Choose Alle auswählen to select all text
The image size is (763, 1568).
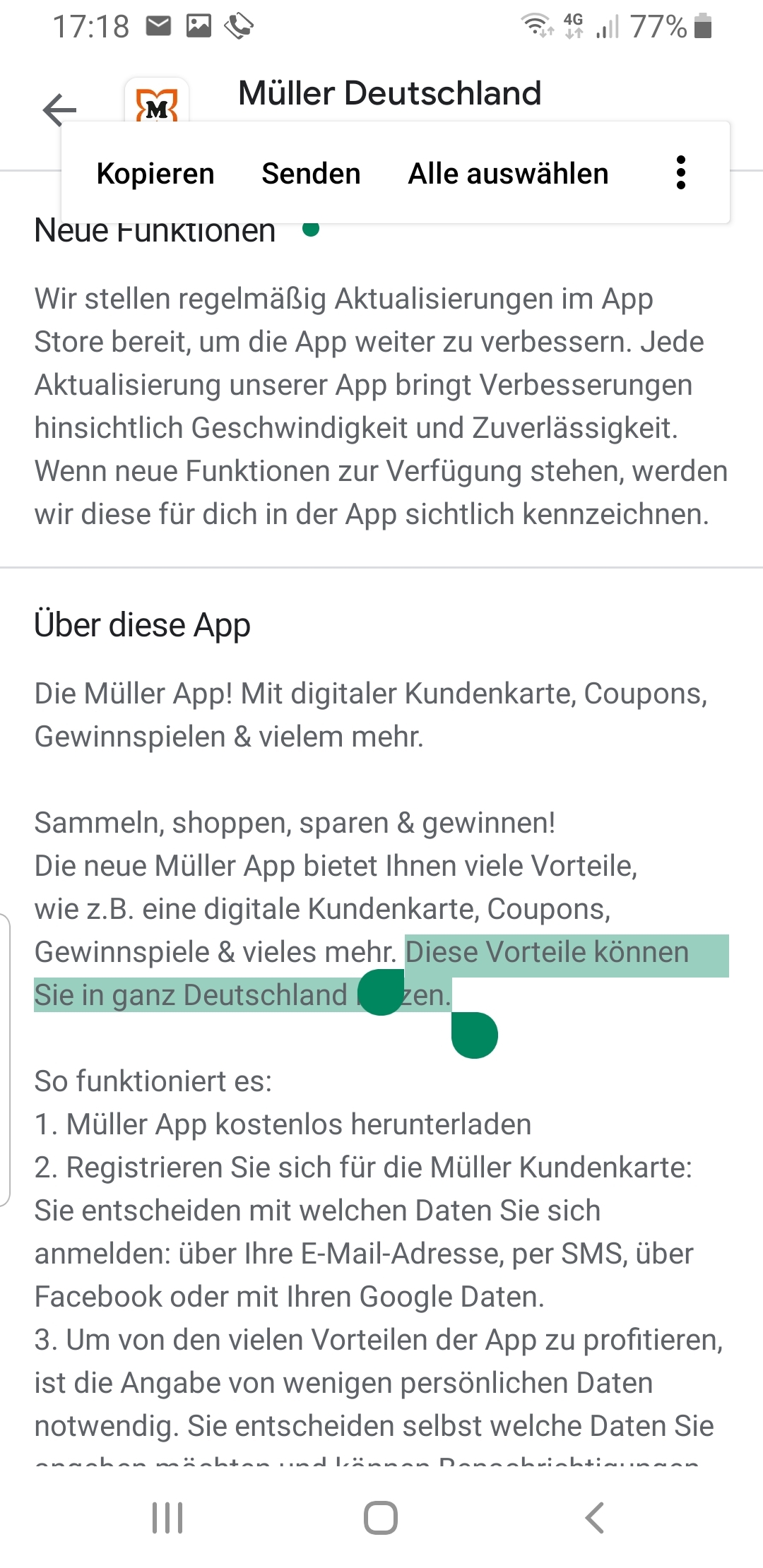pyautogui.click(x=508, y=174)
